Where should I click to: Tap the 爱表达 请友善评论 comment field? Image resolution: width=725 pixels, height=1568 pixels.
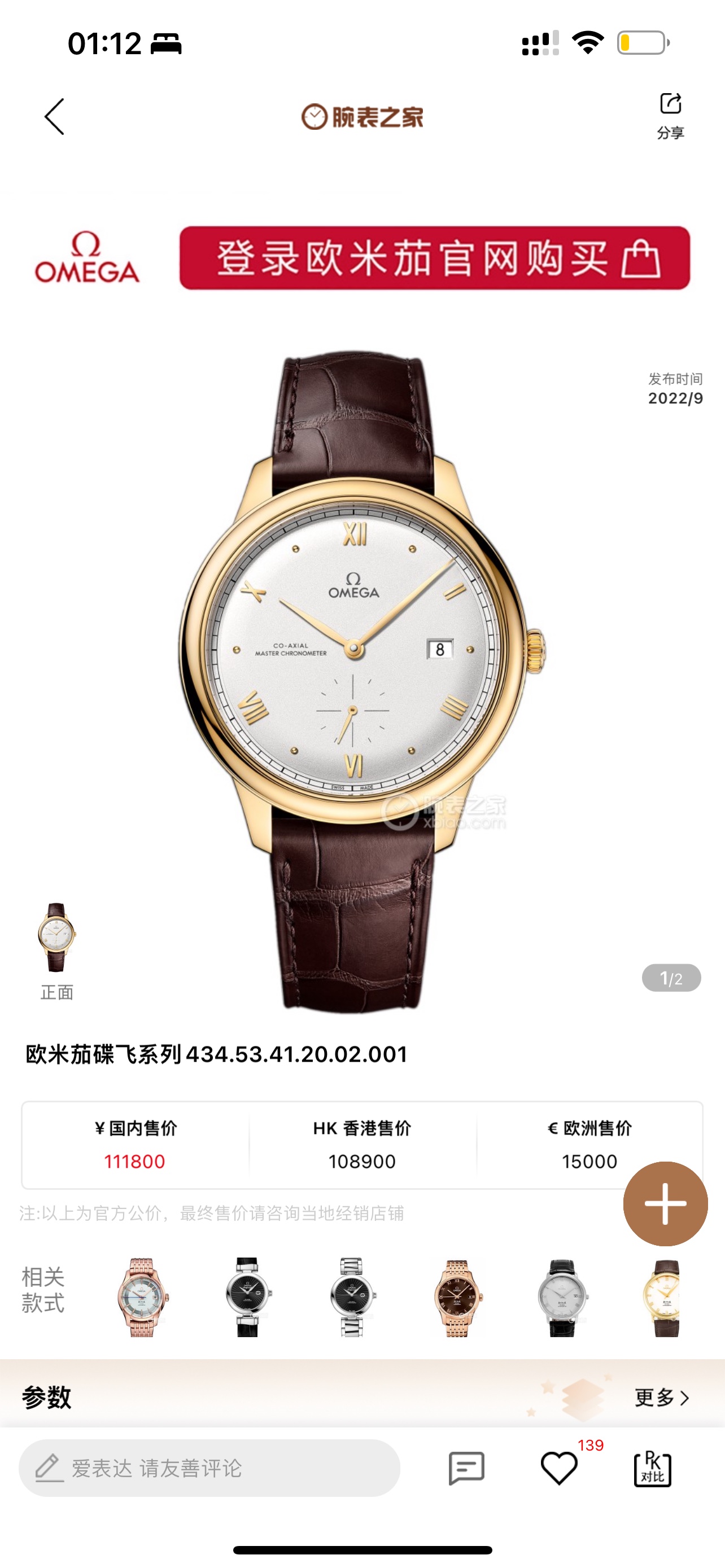(x=209, y=1468)
